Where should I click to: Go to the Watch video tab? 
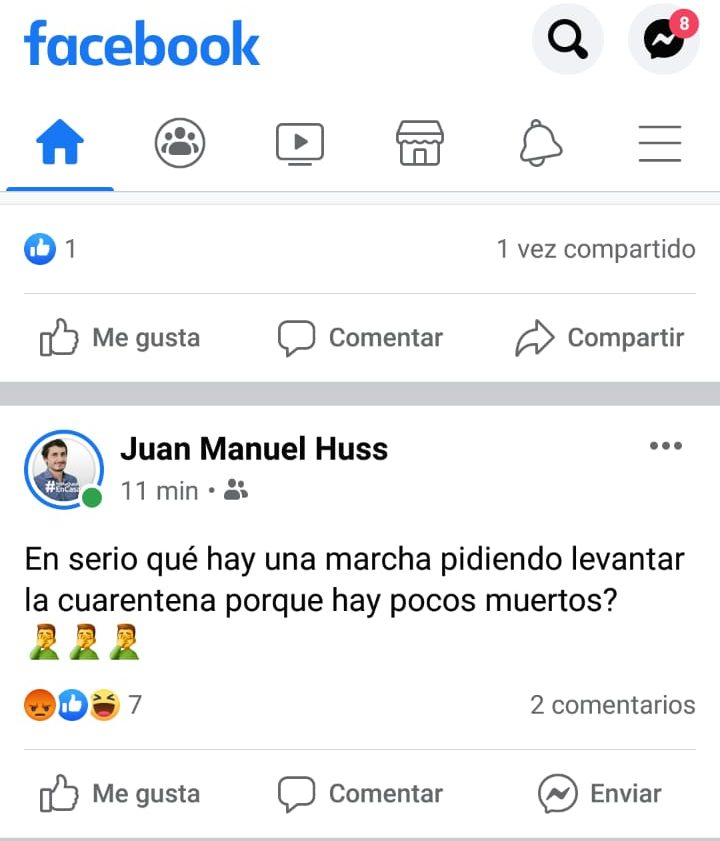(300, 144)
